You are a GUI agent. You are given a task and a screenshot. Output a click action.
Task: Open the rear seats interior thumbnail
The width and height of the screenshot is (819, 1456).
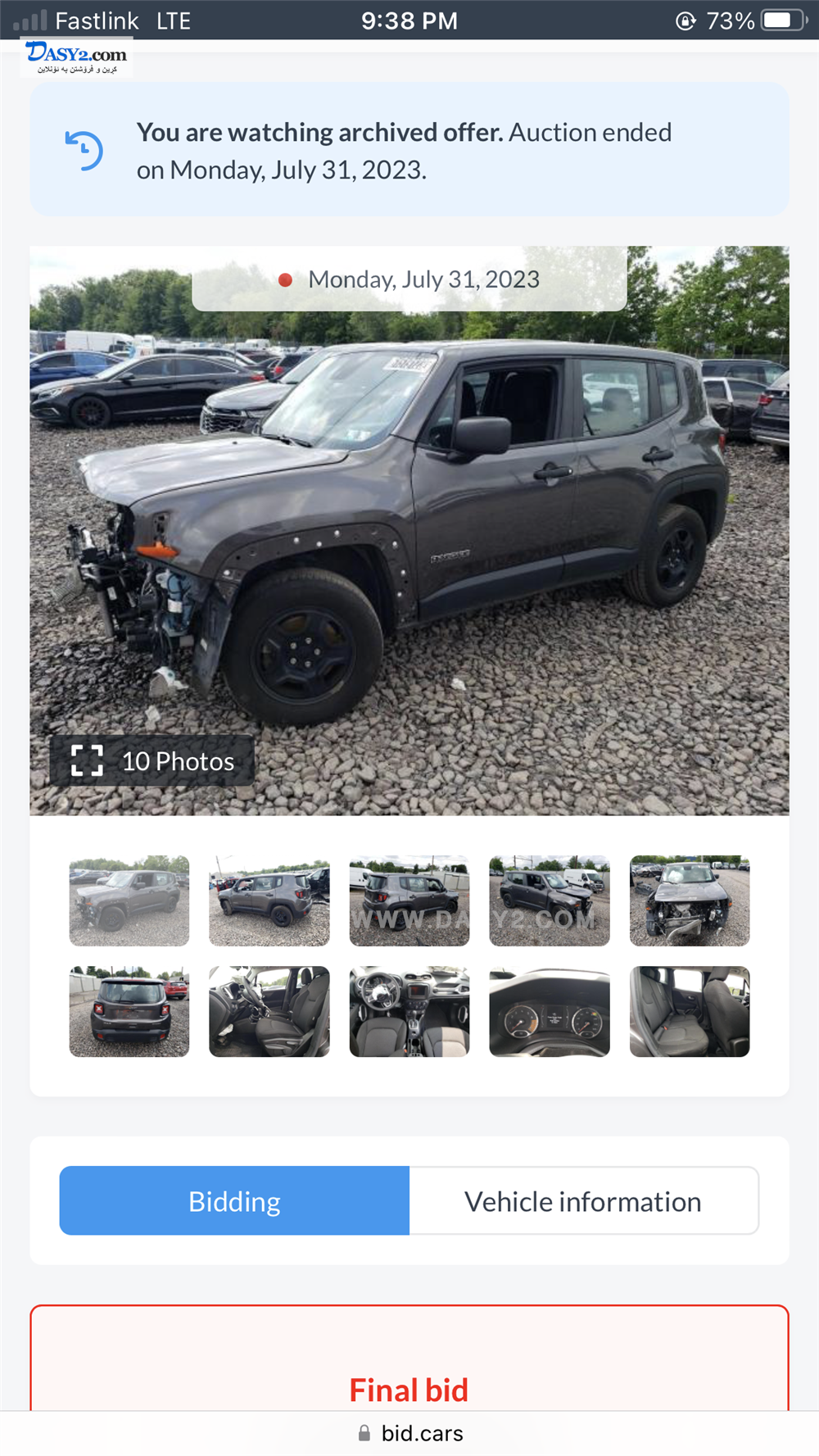[x=690, y=1012]
